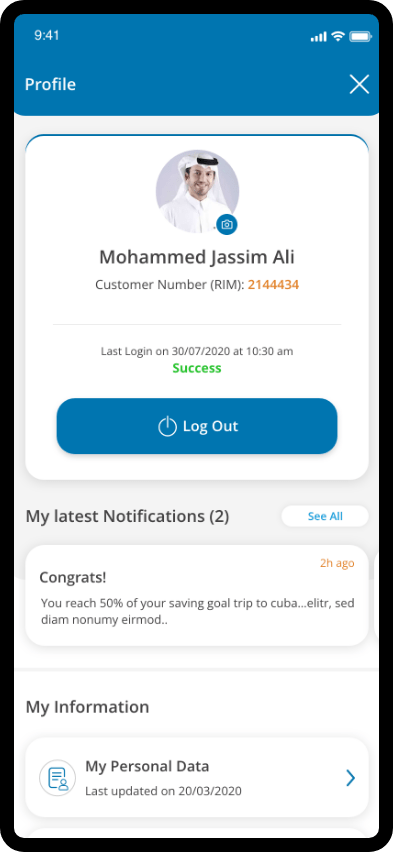The width and height of the screenshot is (393, 852).
Task: Tap the Log Out button
Action: pos(197,426)
